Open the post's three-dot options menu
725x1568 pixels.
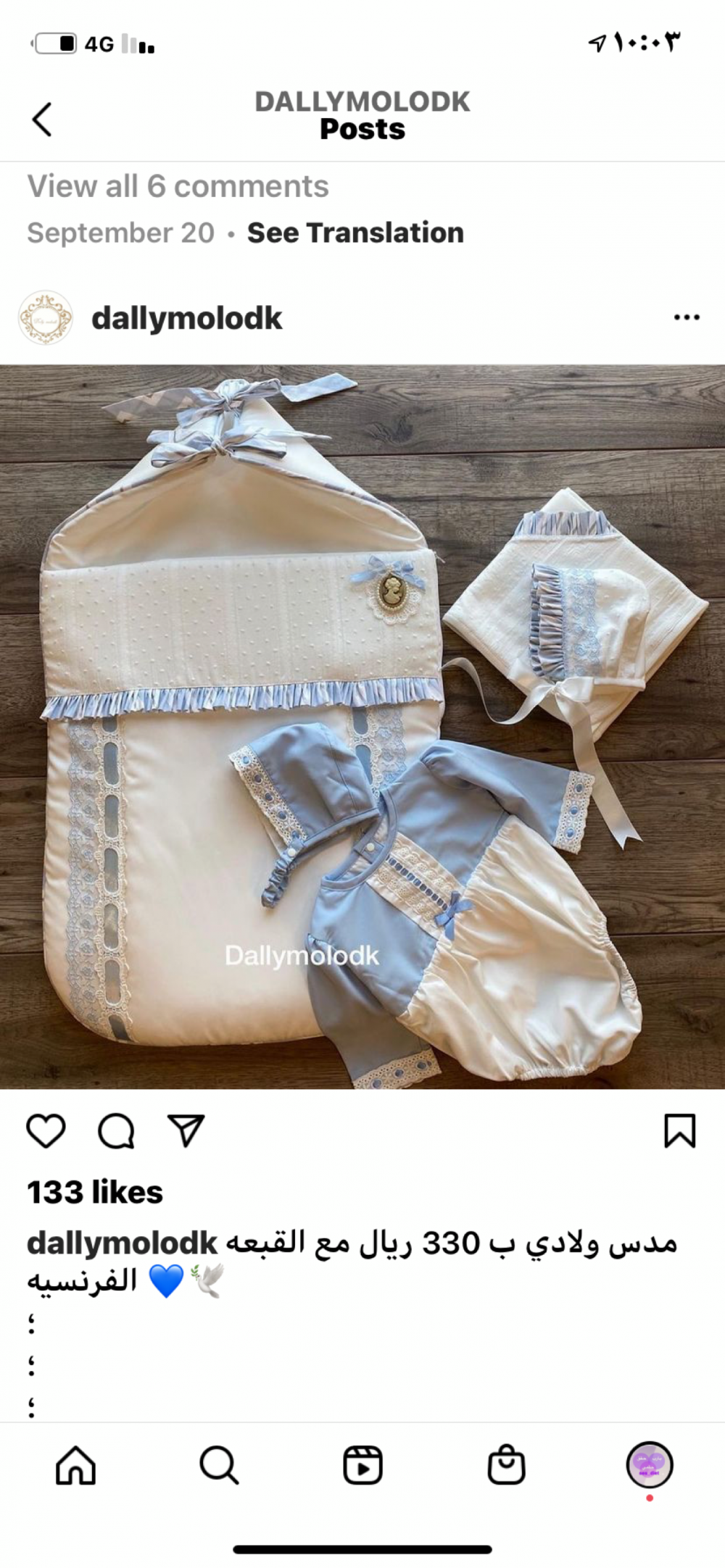point(686,317)
